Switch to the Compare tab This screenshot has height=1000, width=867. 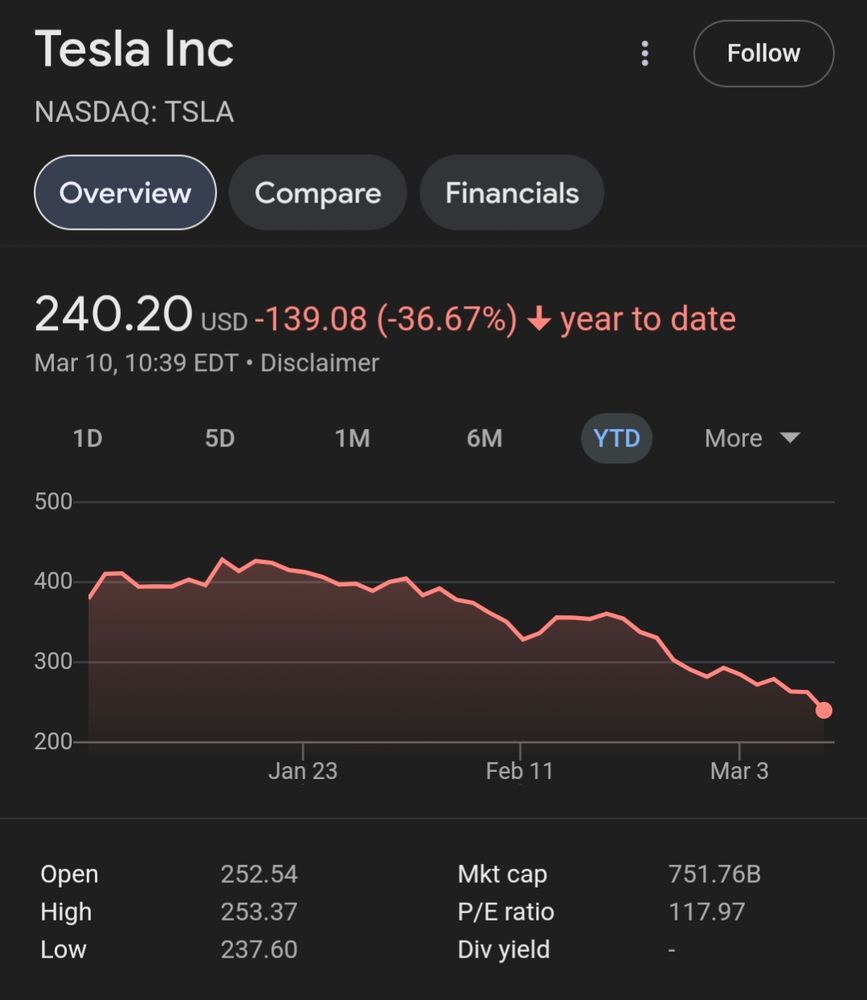[x=317, y=193]
